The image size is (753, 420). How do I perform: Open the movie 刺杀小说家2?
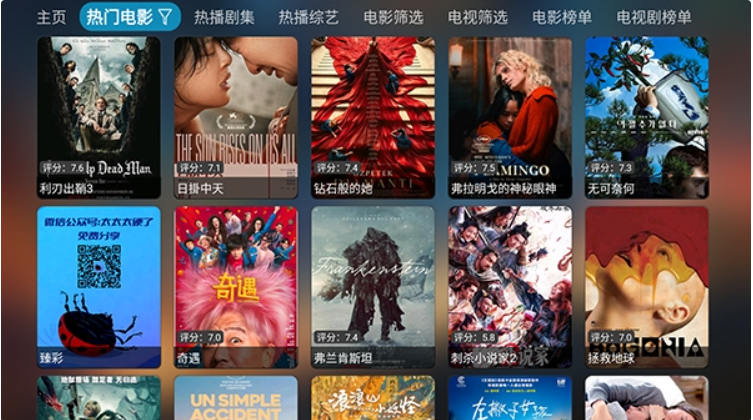[x=510, y=286]
